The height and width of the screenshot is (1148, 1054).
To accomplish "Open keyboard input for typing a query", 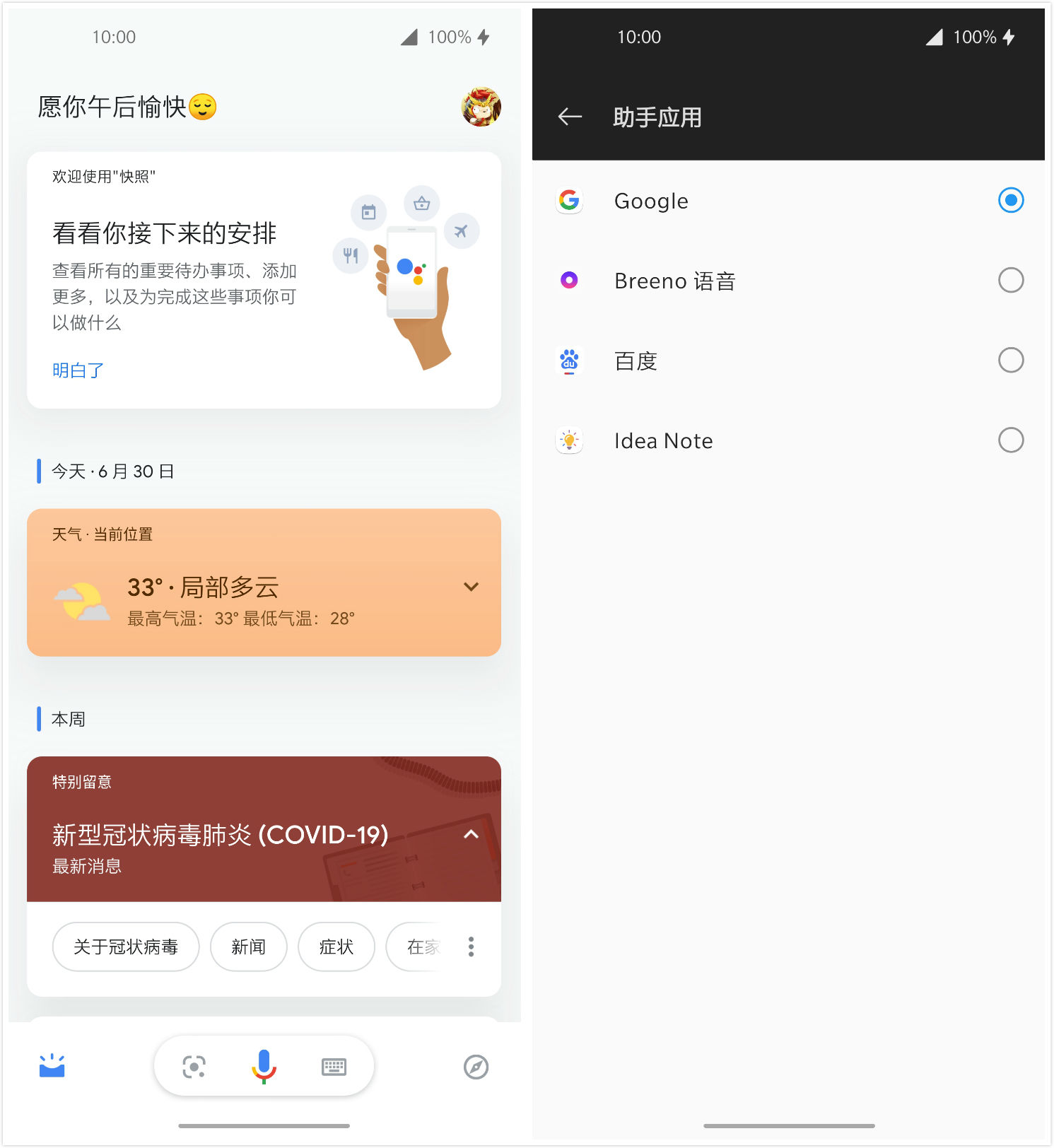I will (334, 1066).
